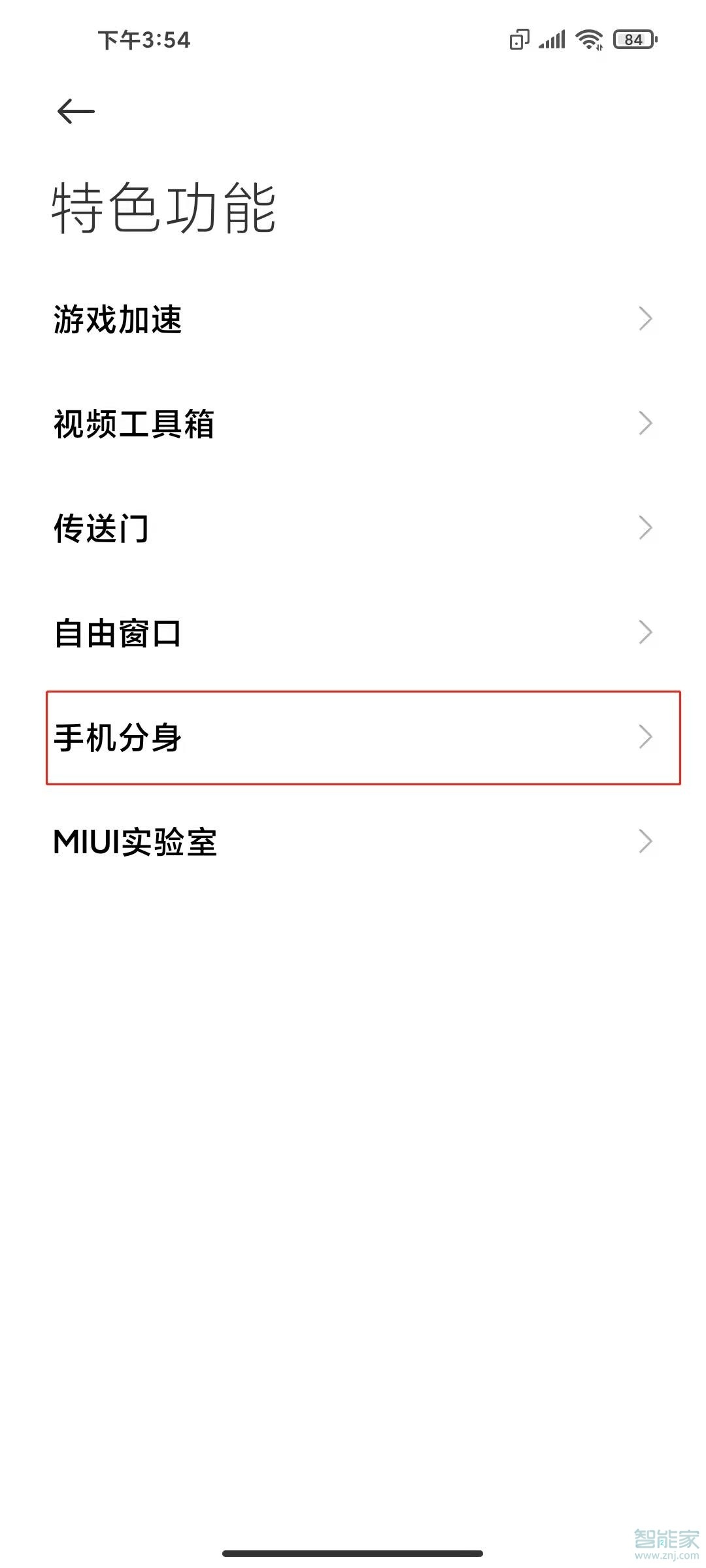
Task: Click the battery level progress indicator
Action: 631,41
